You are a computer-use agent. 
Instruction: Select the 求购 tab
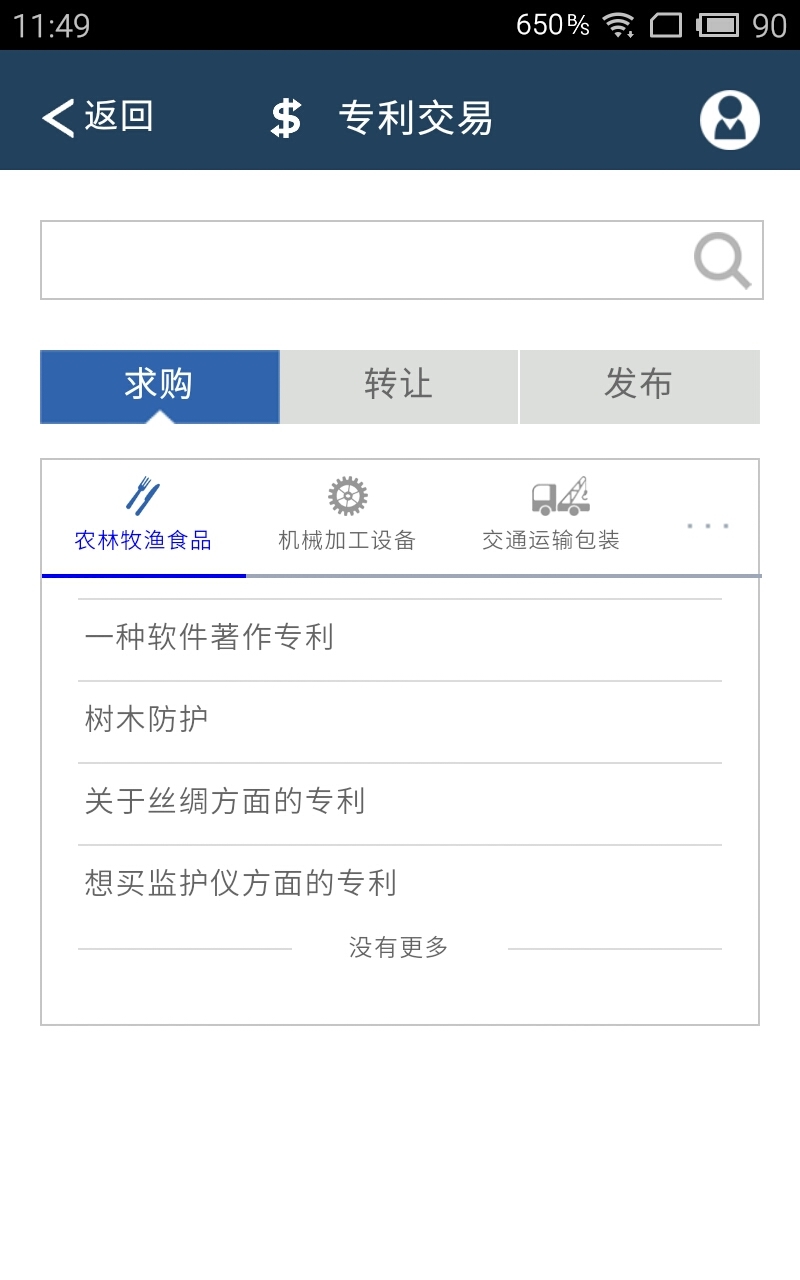[160, 386]
